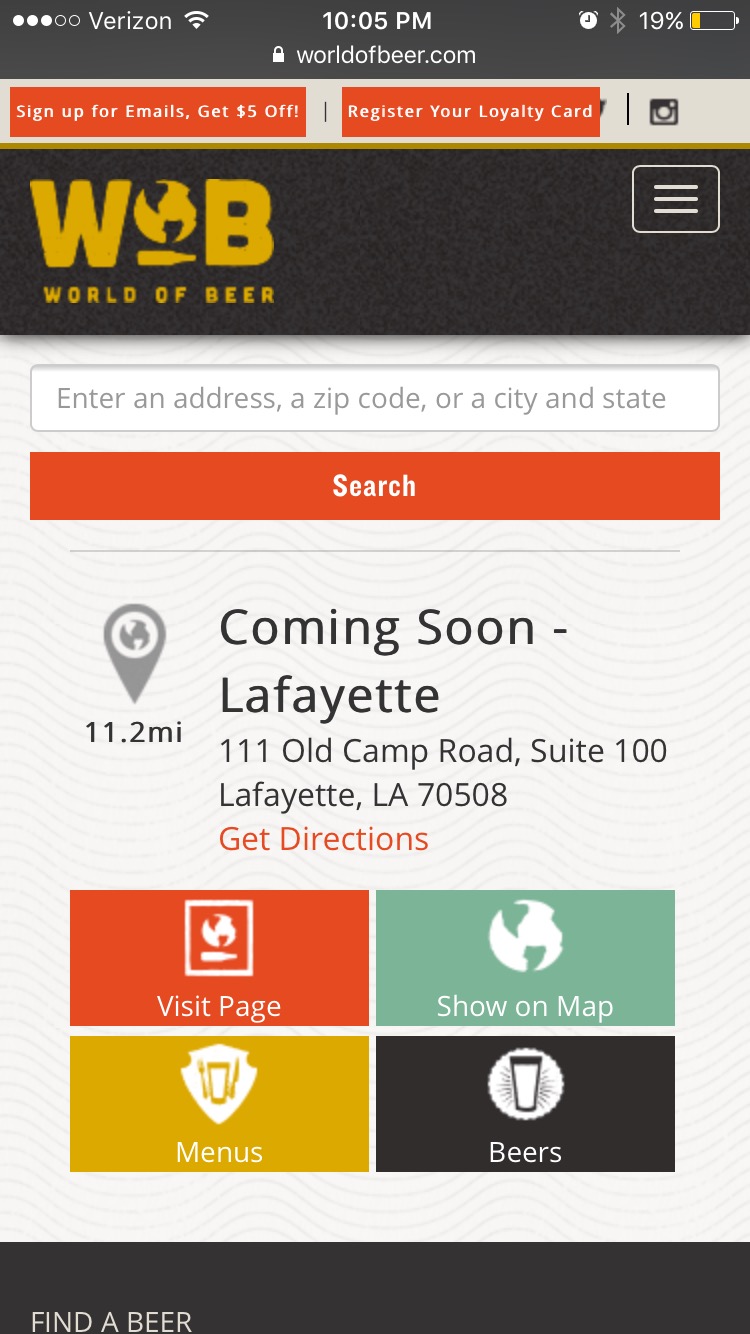Tap the Sign up for Emails button
The image size is (750, 1334).
point(158,112)
